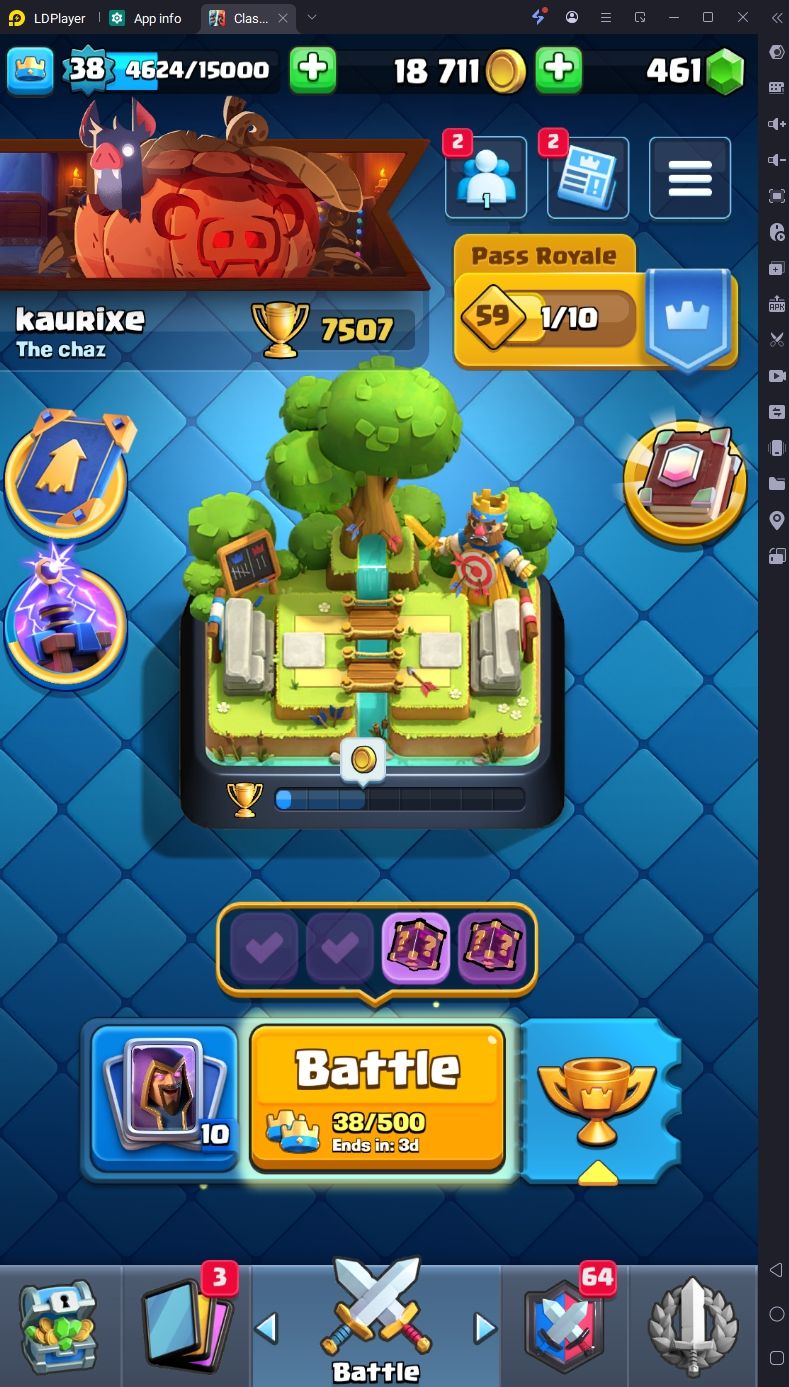Open the events sword shield tab
789x1387 pixels.
pos(693,1326)
